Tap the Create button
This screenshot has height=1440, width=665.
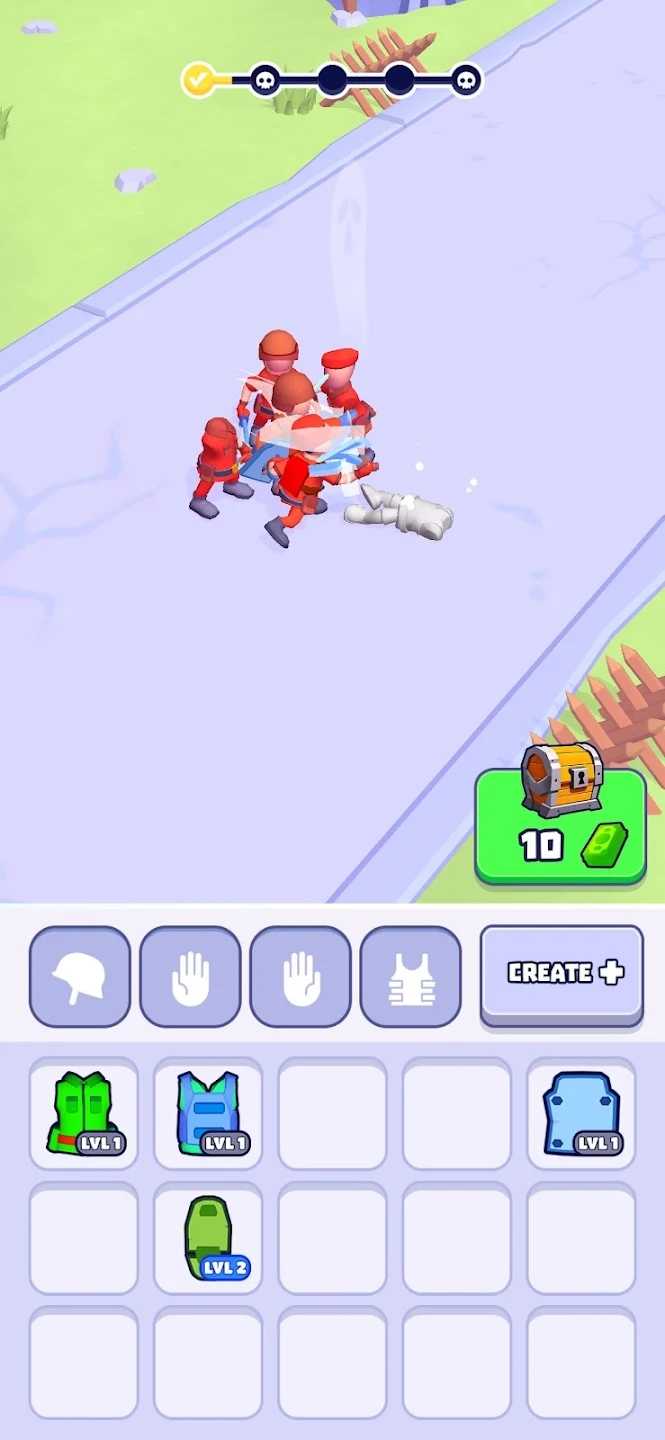point(561,973)
